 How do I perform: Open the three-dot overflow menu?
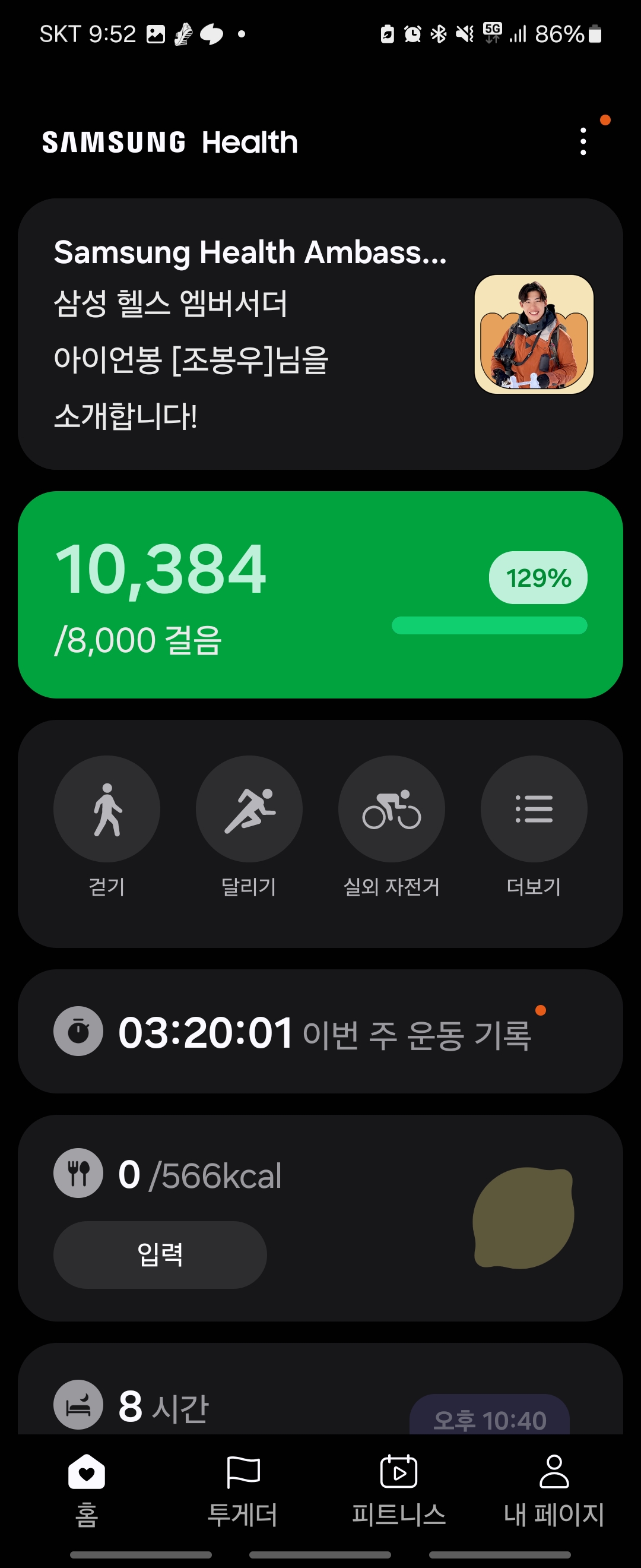[x=583, y=141]
